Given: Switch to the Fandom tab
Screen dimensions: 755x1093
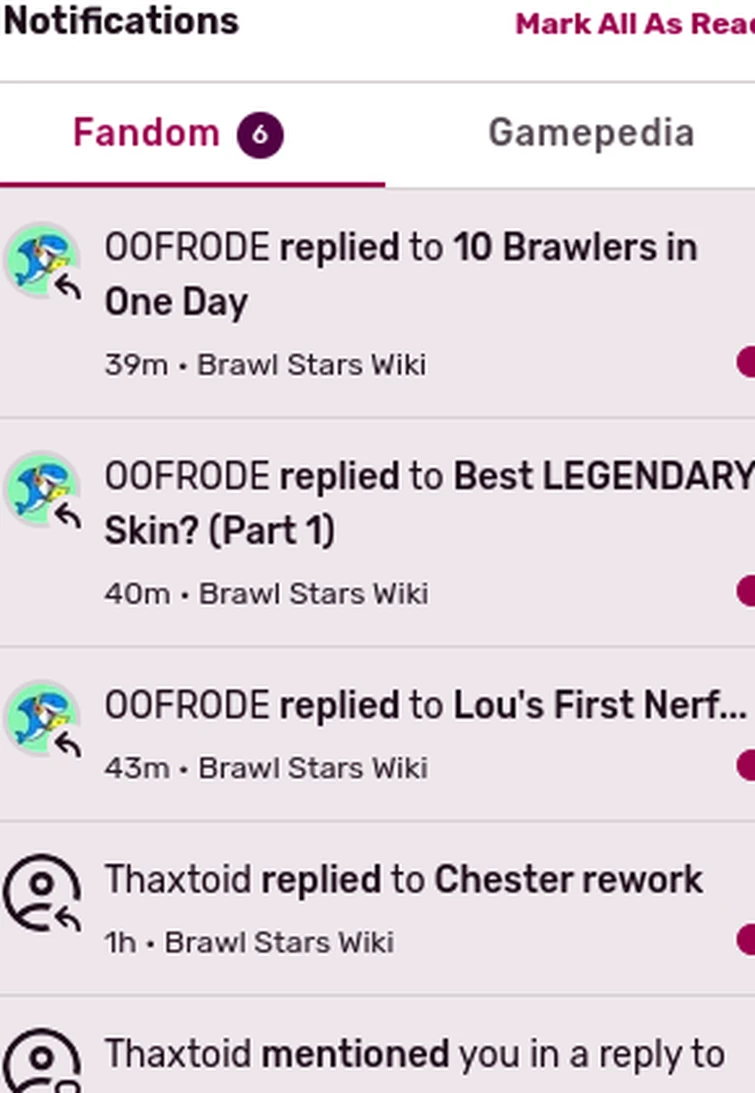Looking at the screenshot, I should [178, 134].
